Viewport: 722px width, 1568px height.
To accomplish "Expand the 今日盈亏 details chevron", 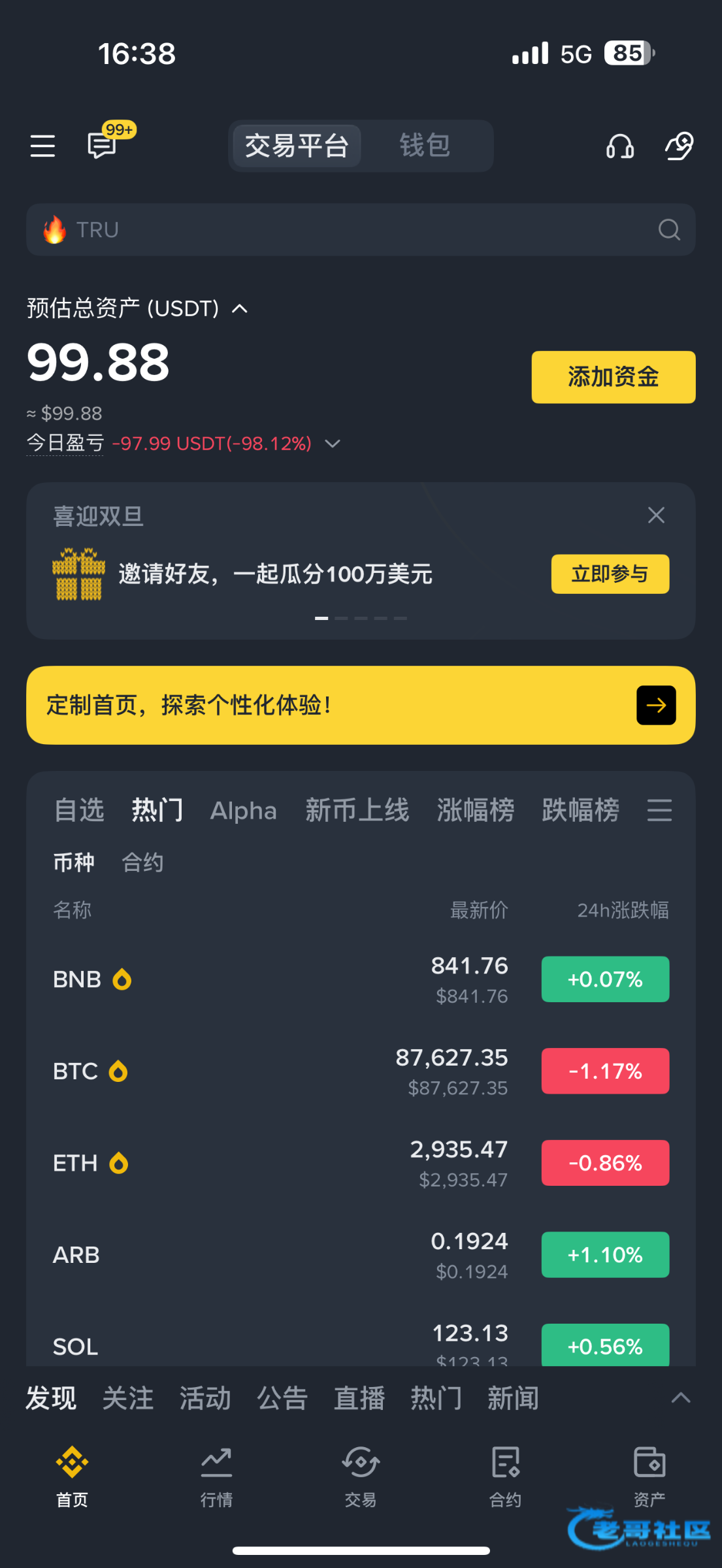I will pos(333,444).
